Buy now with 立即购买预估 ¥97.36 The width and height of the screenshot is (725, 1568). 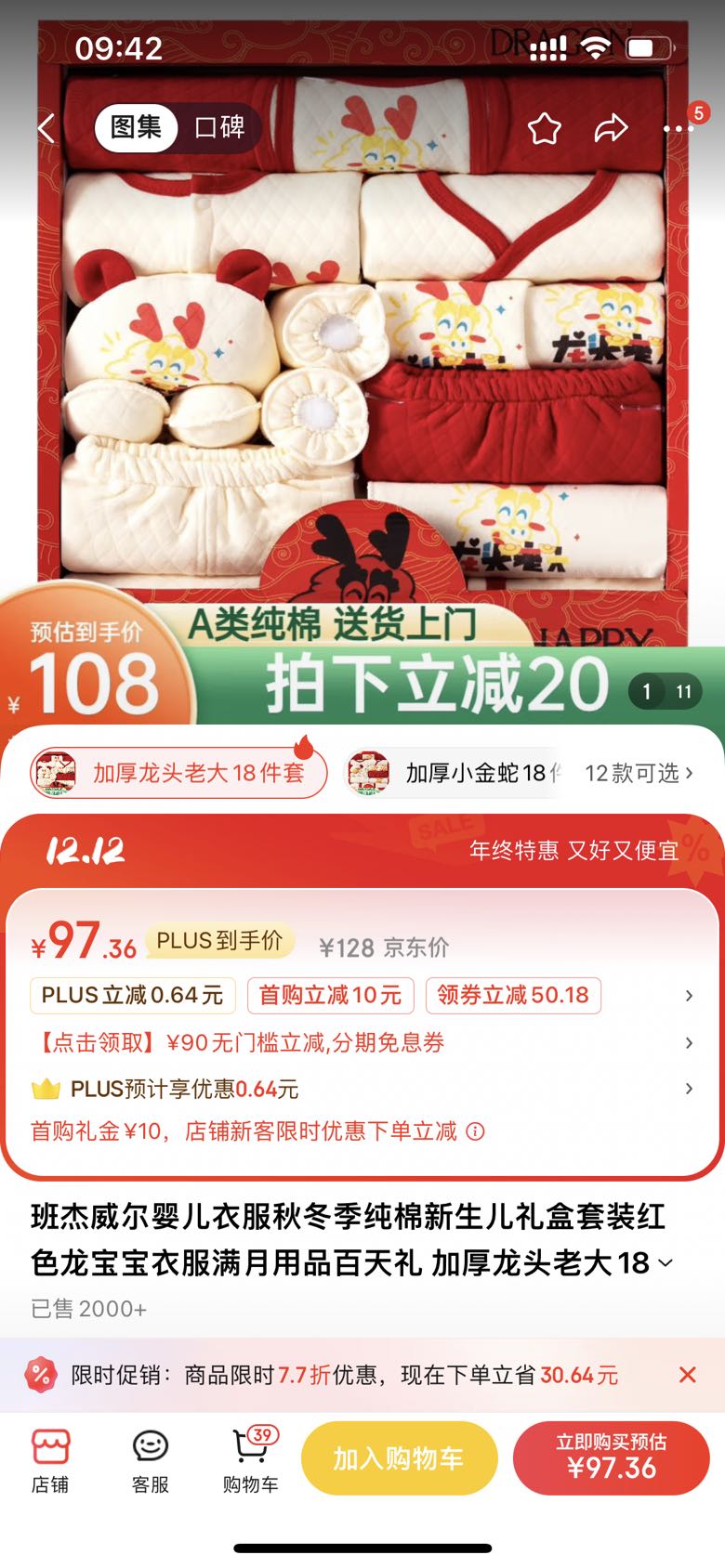(612, 1458)
